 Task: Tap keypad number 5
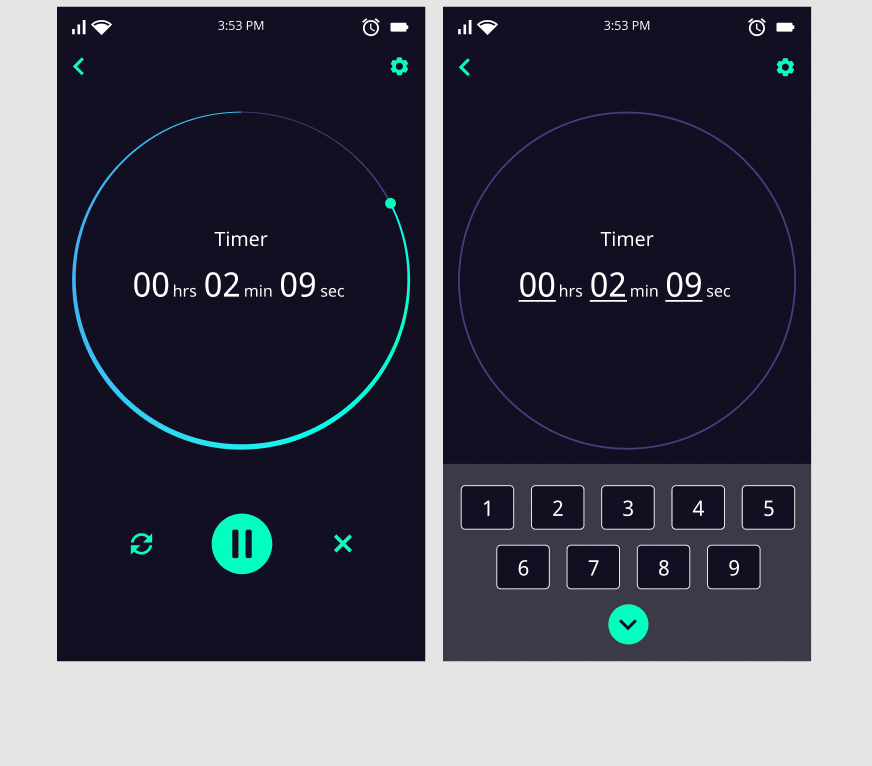point(768,508)
